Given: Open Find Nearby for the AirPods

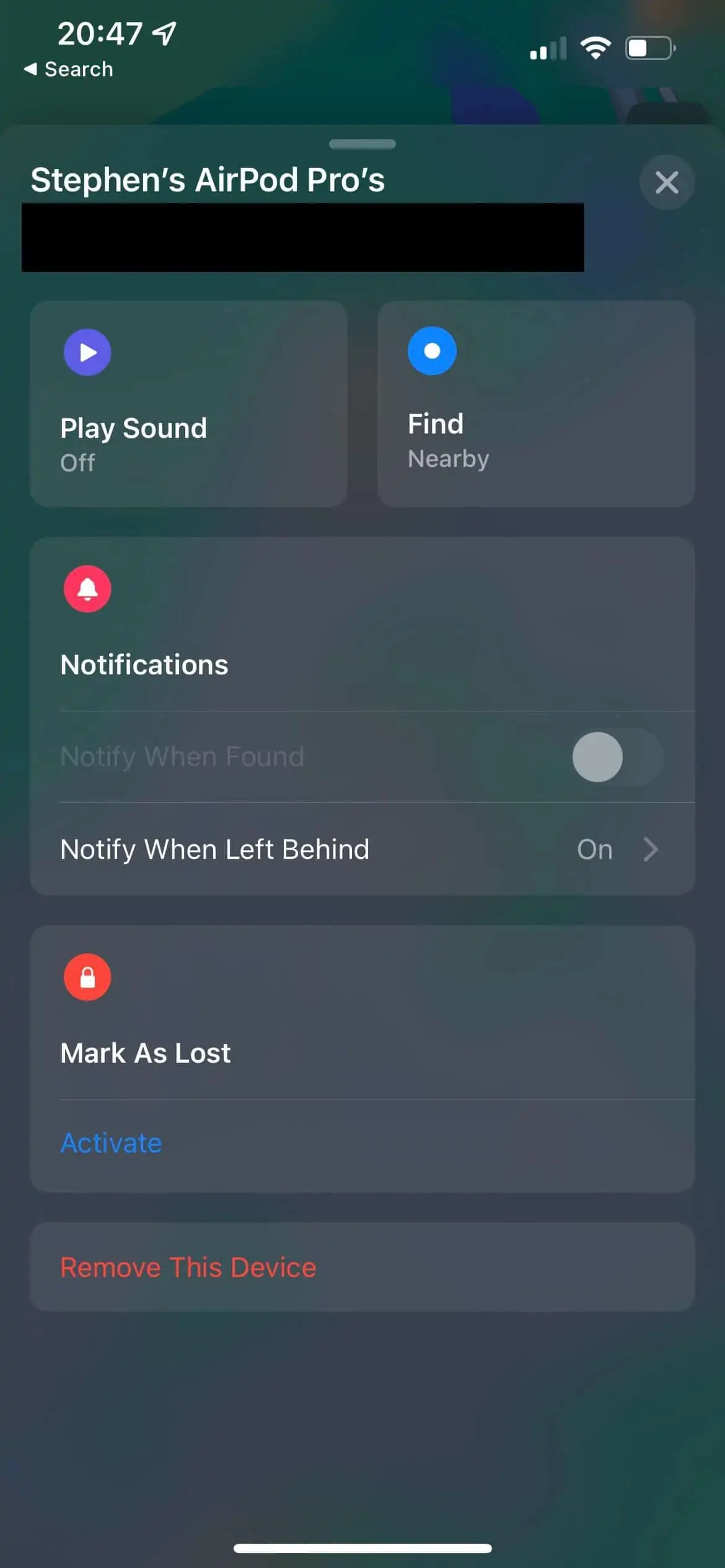Looking at the screenshot, I should coord(535,404).
